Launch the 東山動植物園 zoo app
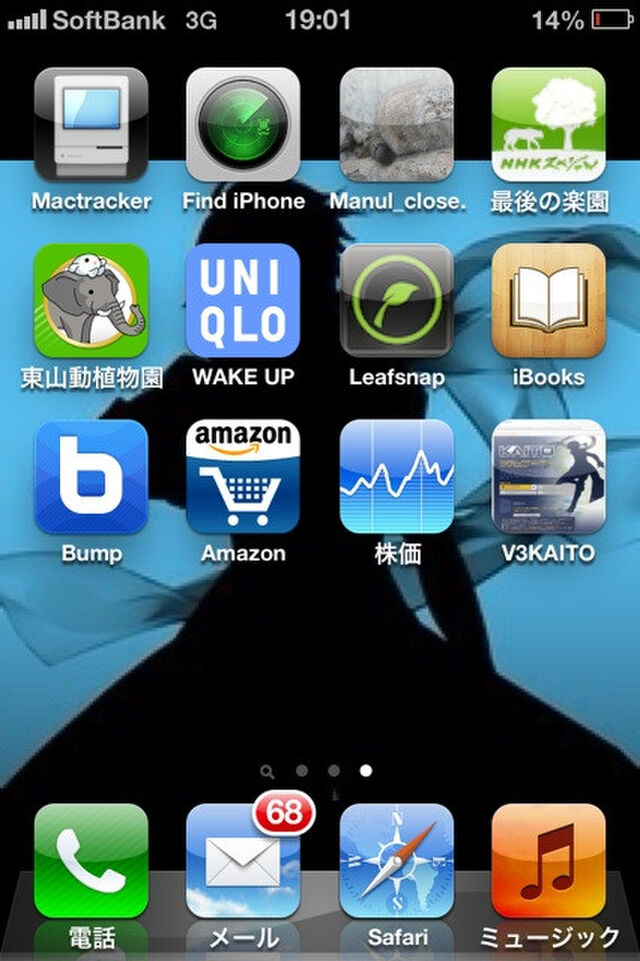 [91, 301]
